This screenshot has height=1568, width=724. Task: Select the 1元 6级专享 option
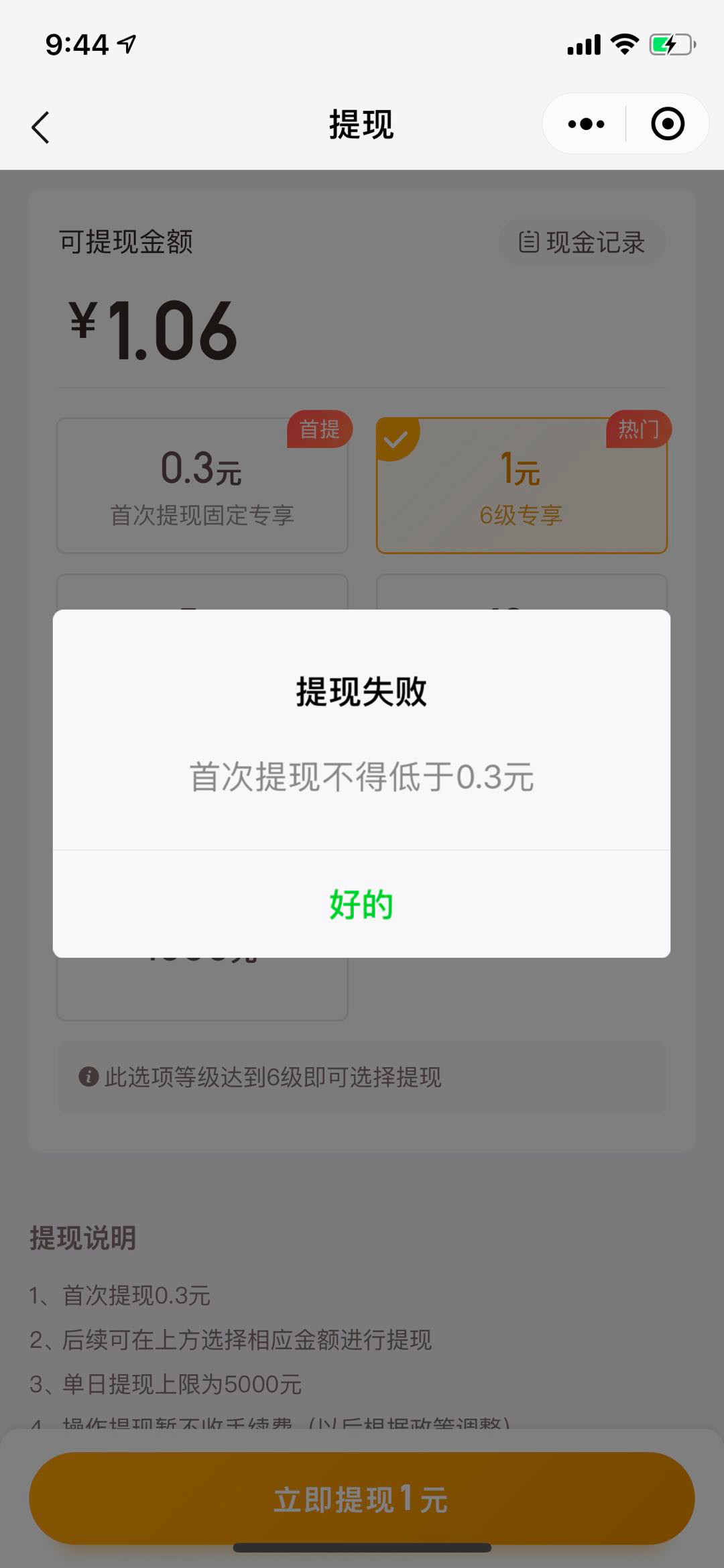click(x=522, y=486)
